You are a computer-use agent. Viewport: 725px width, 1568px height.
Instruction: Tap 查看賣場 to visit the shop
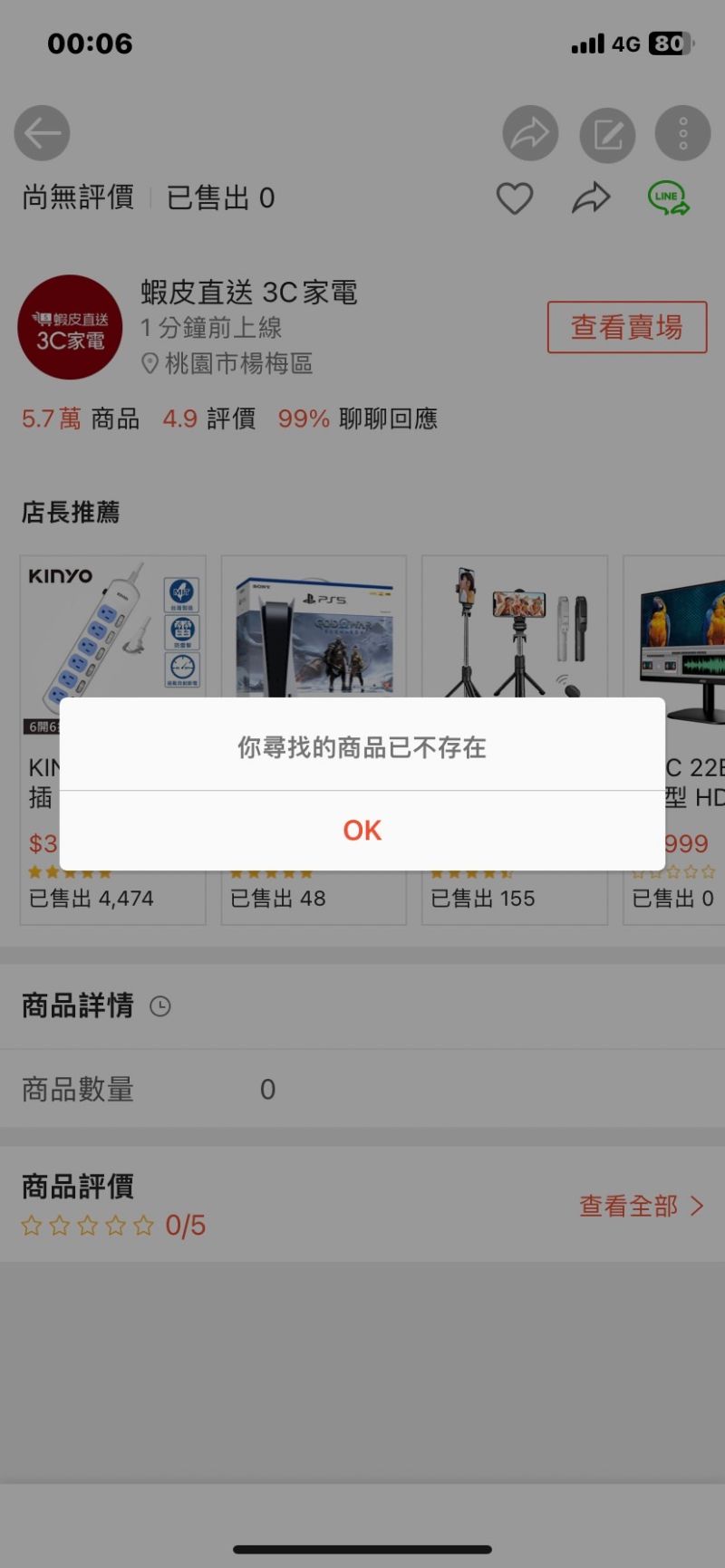click(x=627, y=327)
